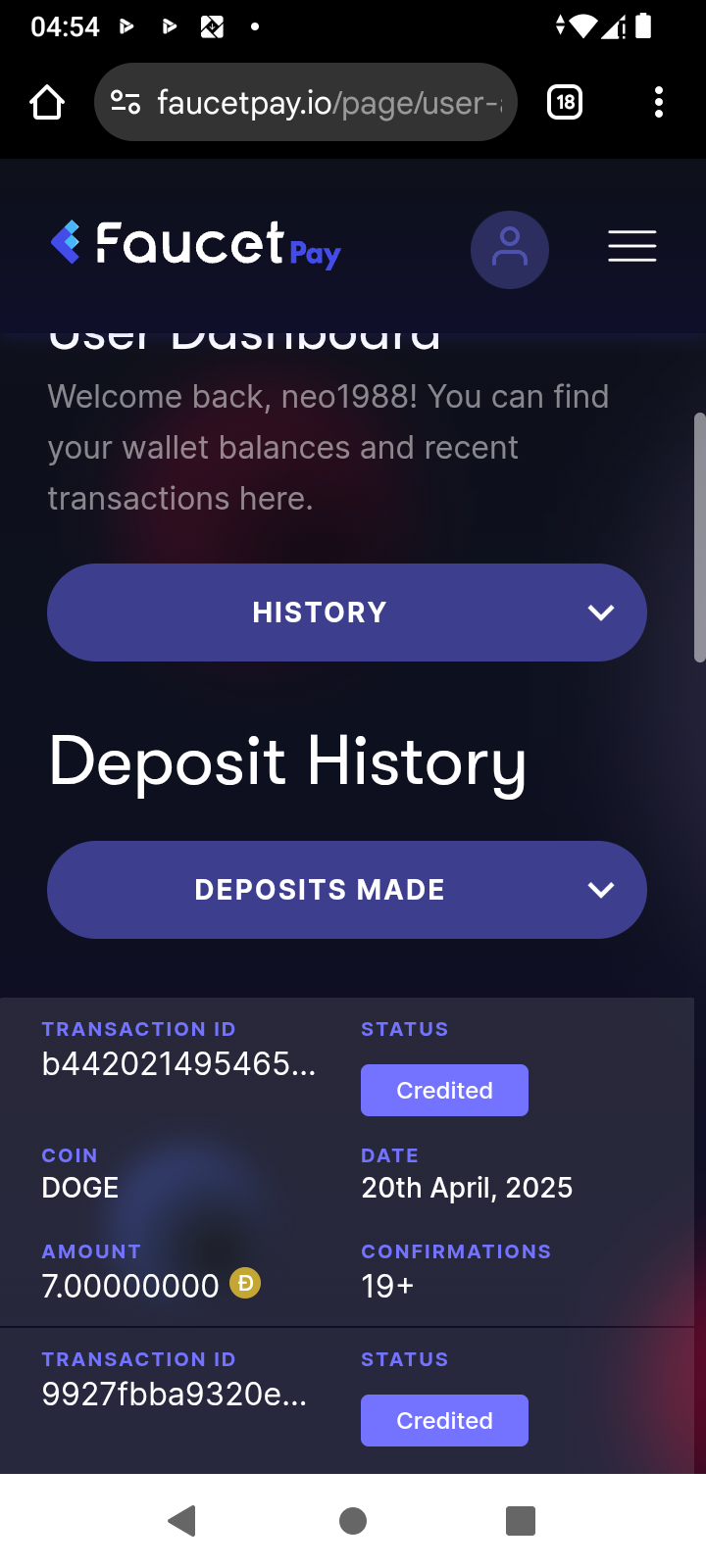Open the hamburger navigation menu
This screenshot has height=1568, width=706.
click(632, 246)
